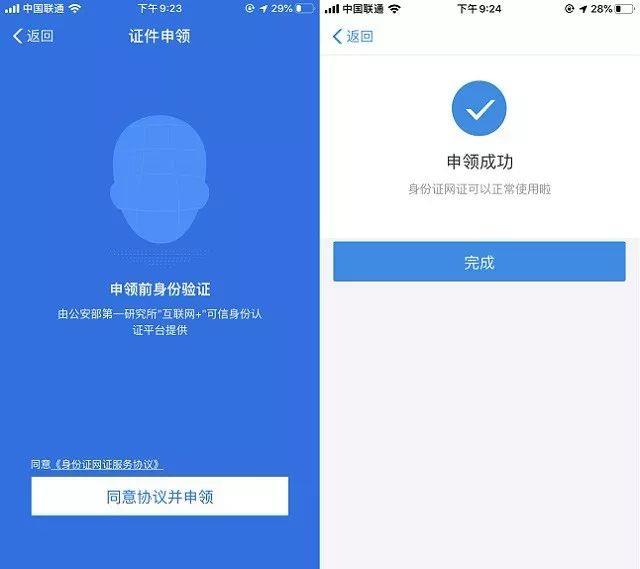The height and width of the screenshot is (569, 640).
Task: Open the 《身份证网证服务协议》 link
Action: click(x=107, y=465)
